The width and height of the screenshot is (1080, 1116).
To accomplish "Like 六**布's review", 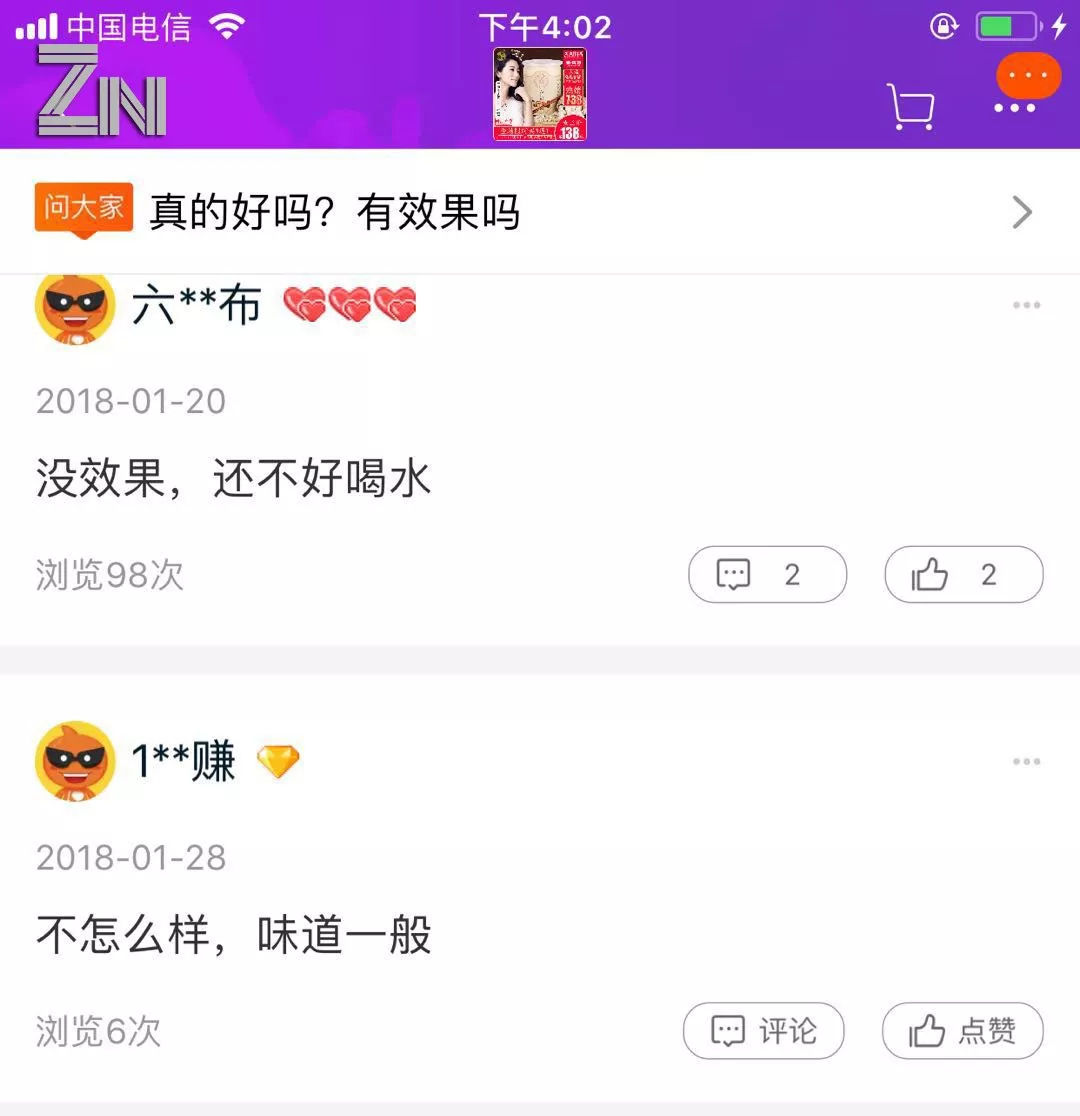I will point(963,575).
